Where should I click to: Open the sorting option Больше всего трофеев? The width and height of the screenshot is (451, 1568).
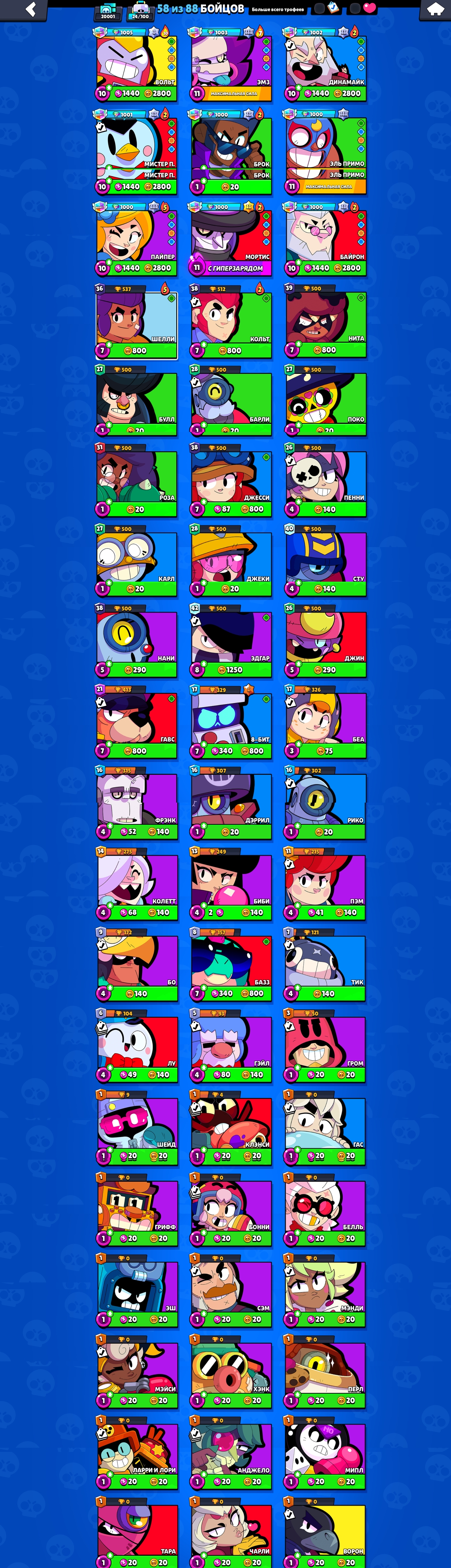point(277,9)
